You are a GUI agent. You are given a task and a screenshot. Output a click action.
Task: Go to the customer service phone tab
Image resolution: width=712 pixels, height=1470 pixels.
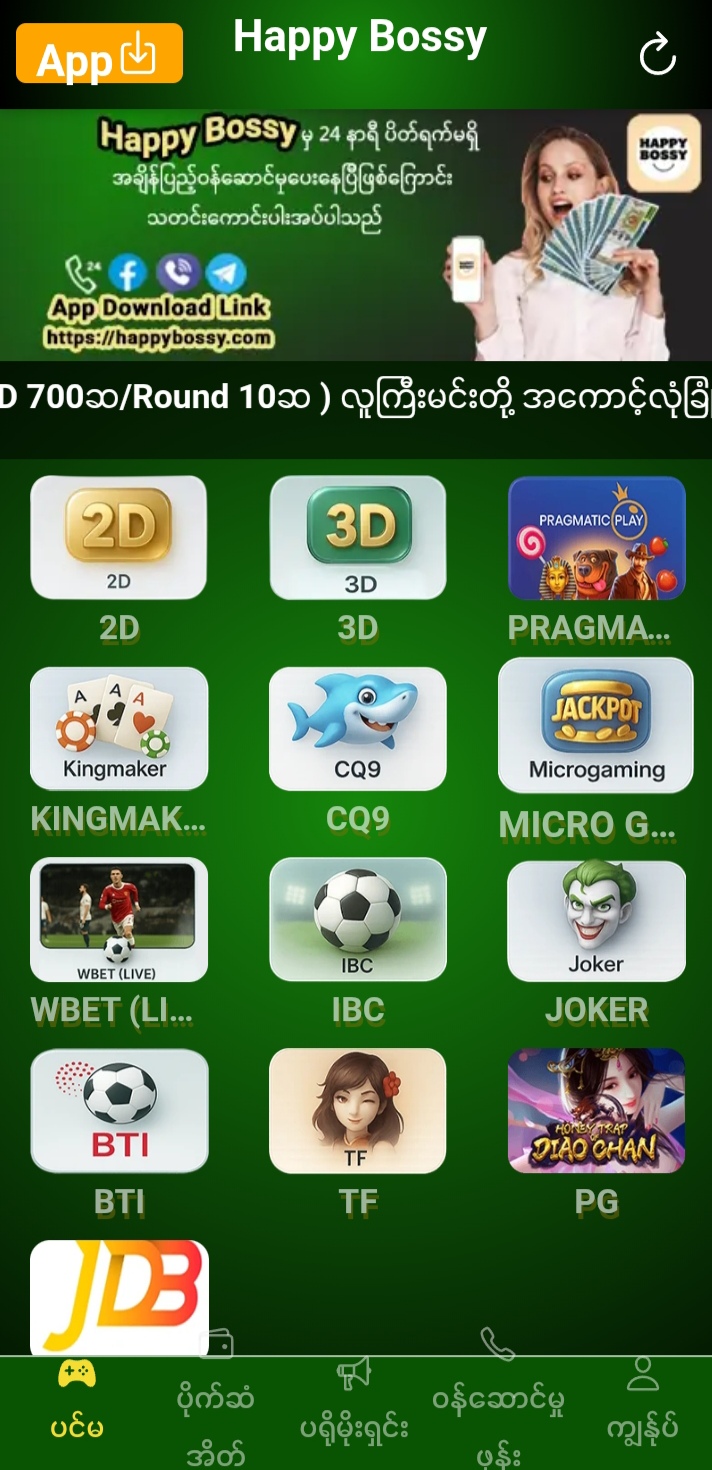tap(498, 1400)
